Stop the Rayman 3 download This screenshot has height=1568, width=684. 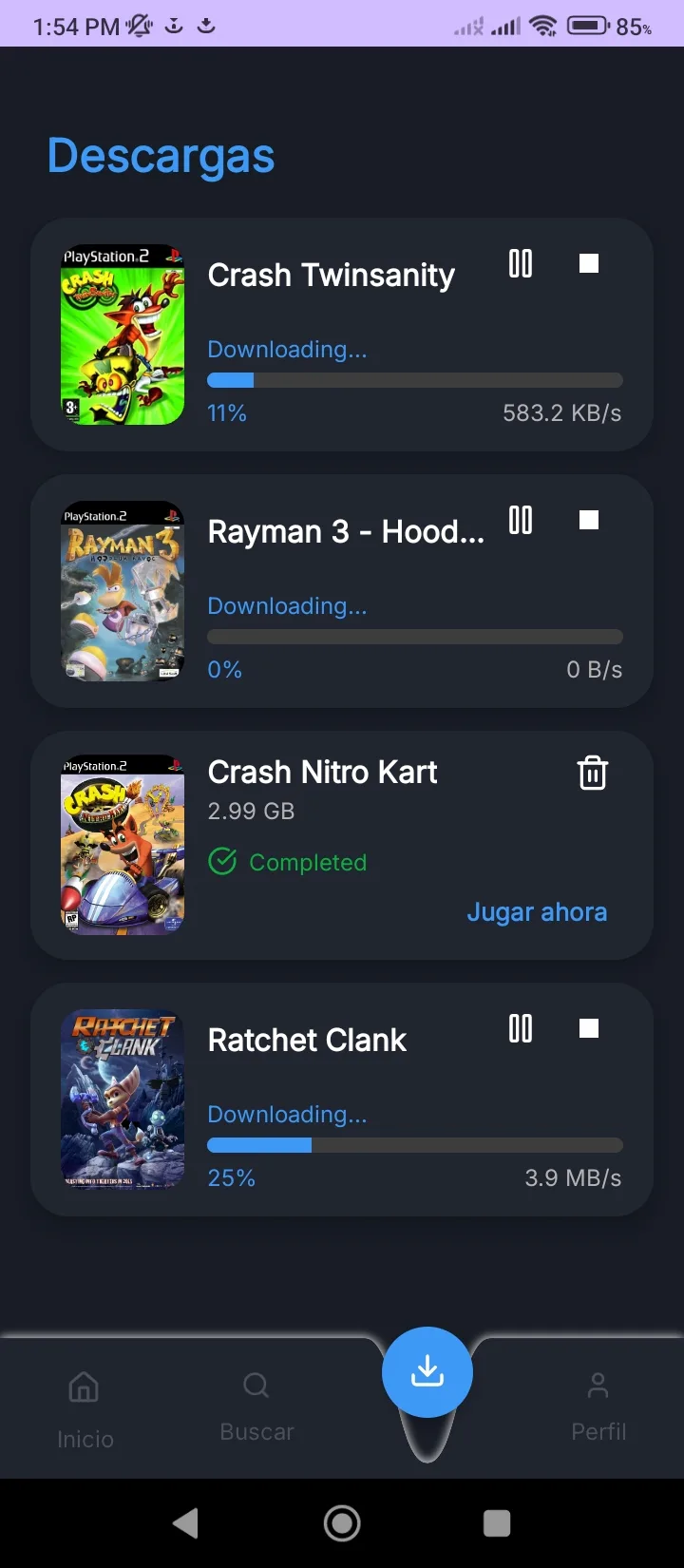point(589,520)
